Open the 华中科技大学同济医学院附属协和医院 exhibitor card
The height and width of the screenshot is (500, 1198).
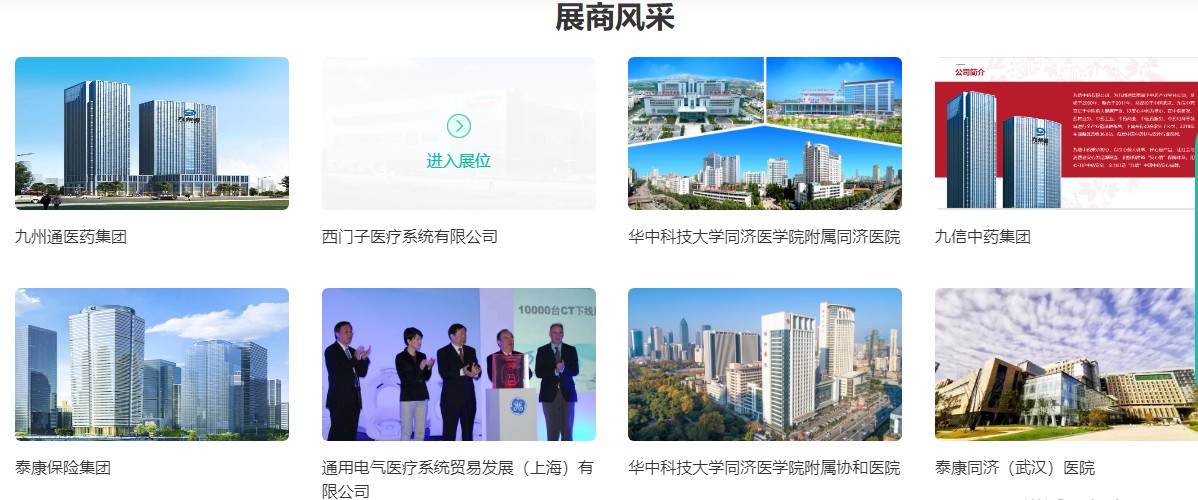point(765,365)
